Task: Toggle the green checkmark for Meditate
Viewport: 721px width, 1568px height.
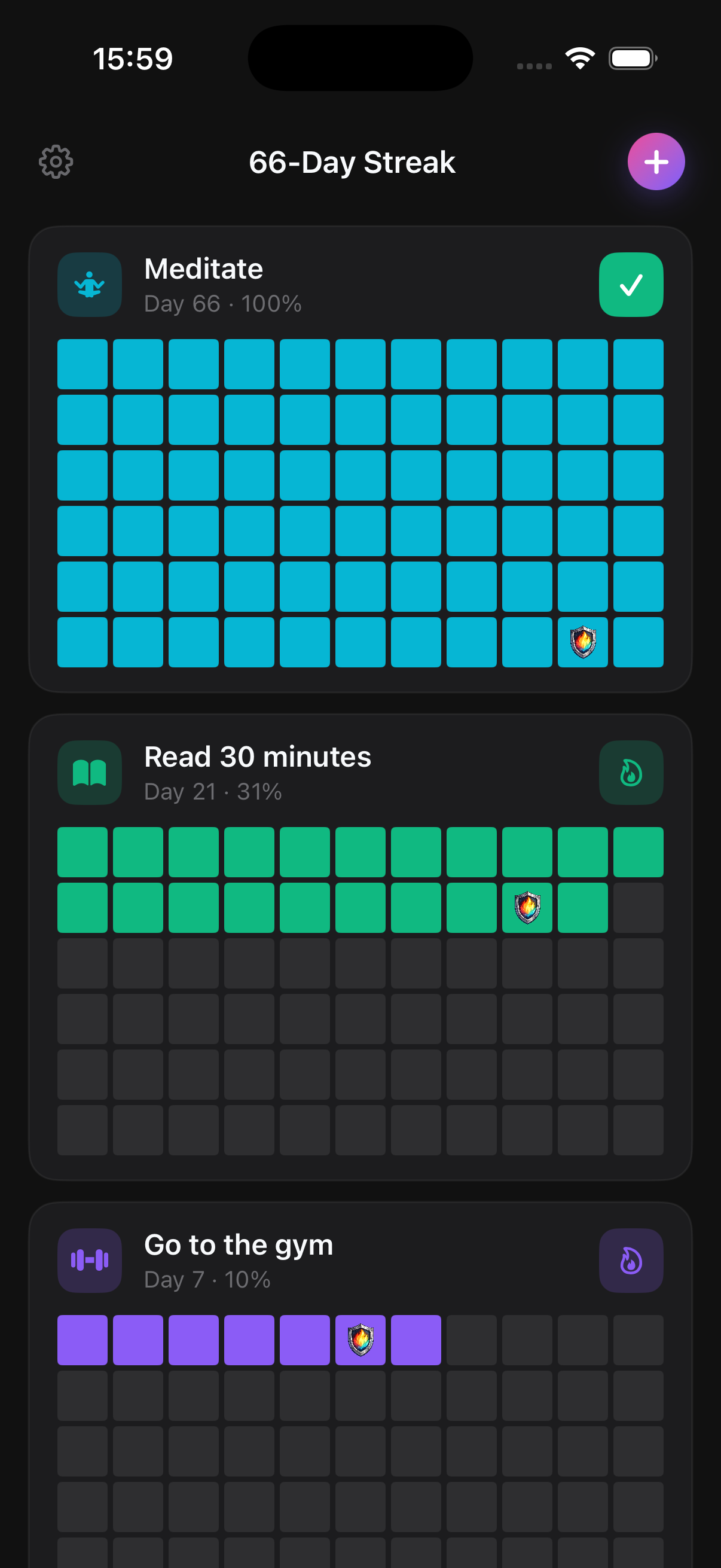Action: coord(631,284)
